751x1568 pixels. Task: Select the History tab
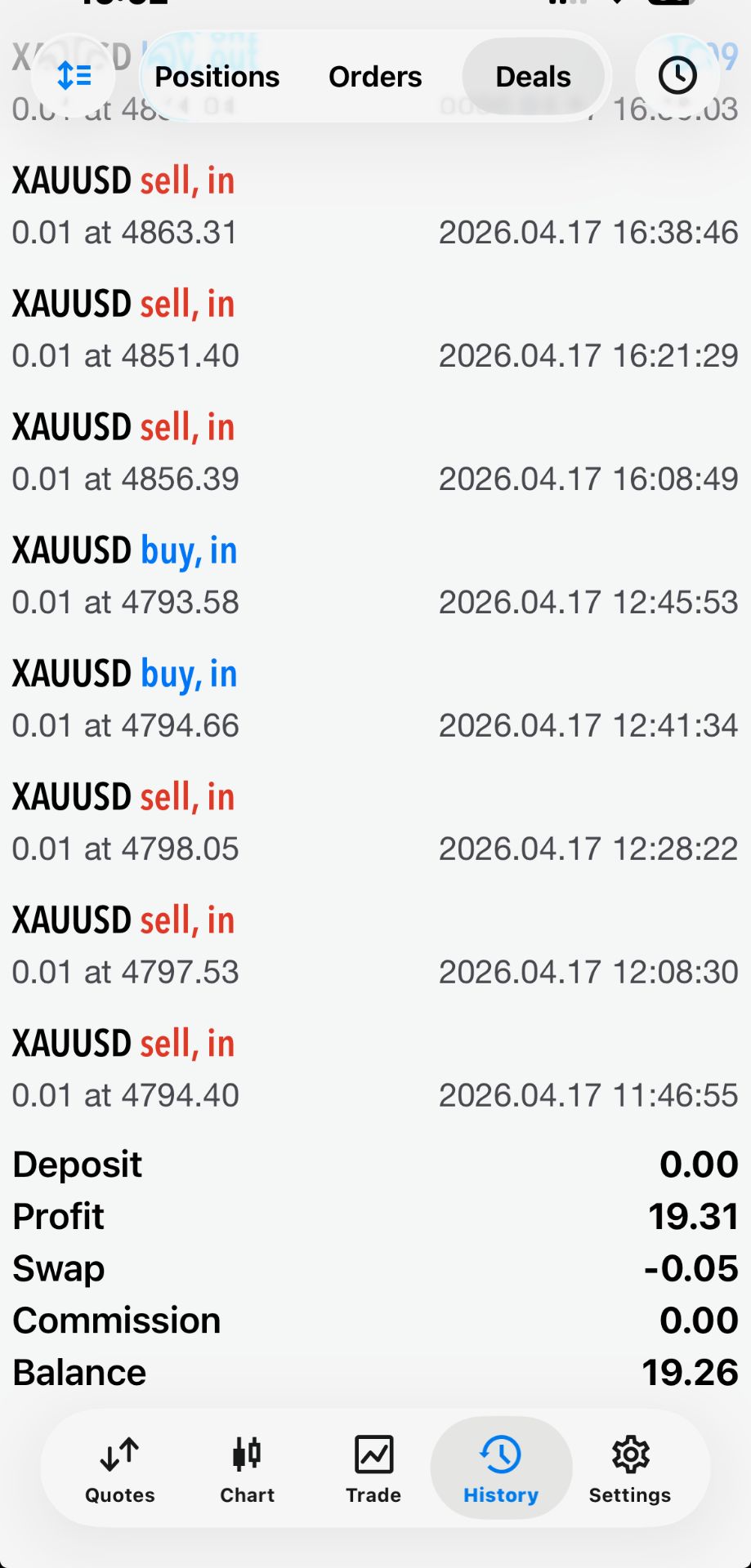(x=500, y=1470)
